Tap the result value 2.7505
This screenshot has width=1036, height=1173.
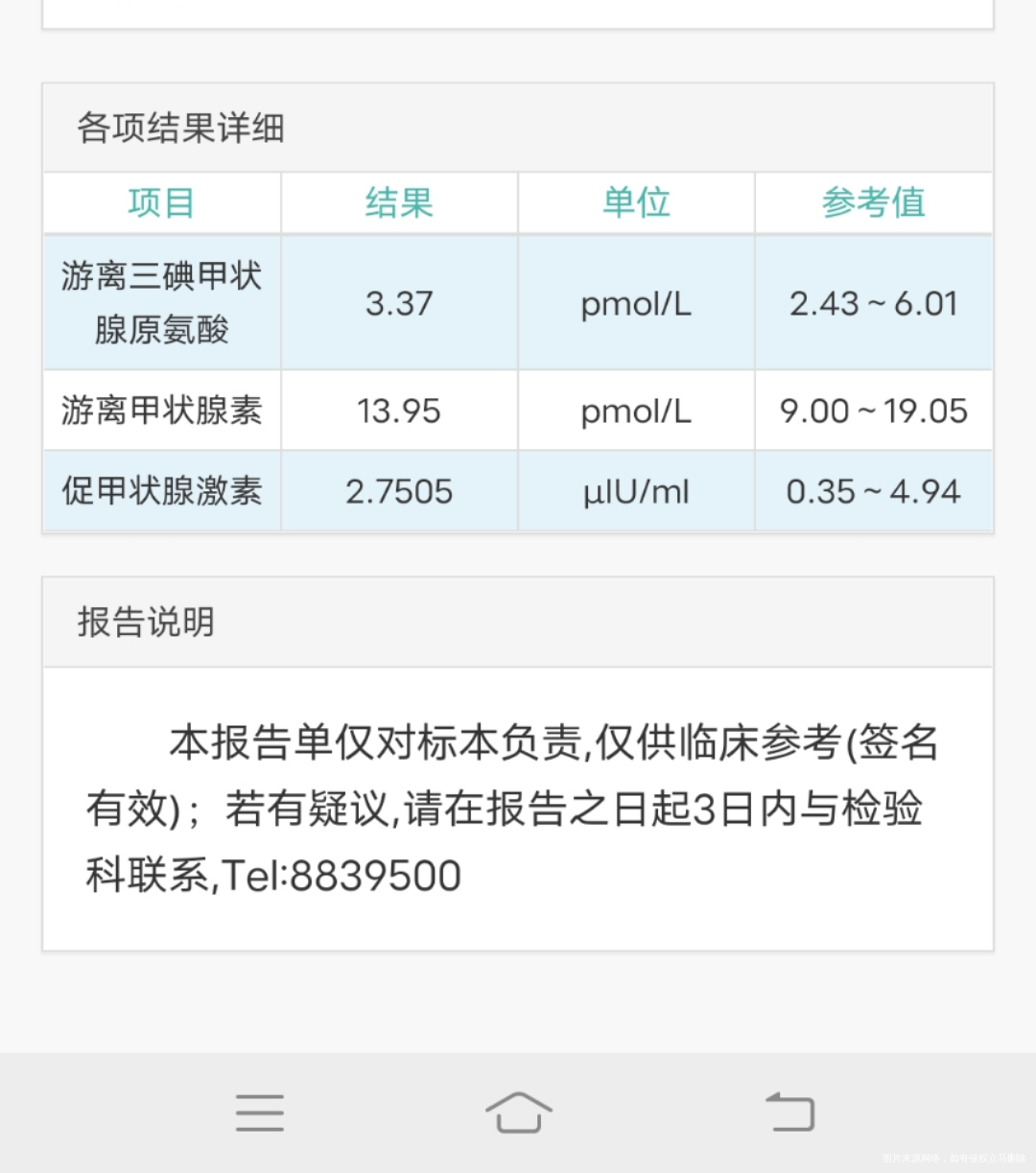(399, 491)
